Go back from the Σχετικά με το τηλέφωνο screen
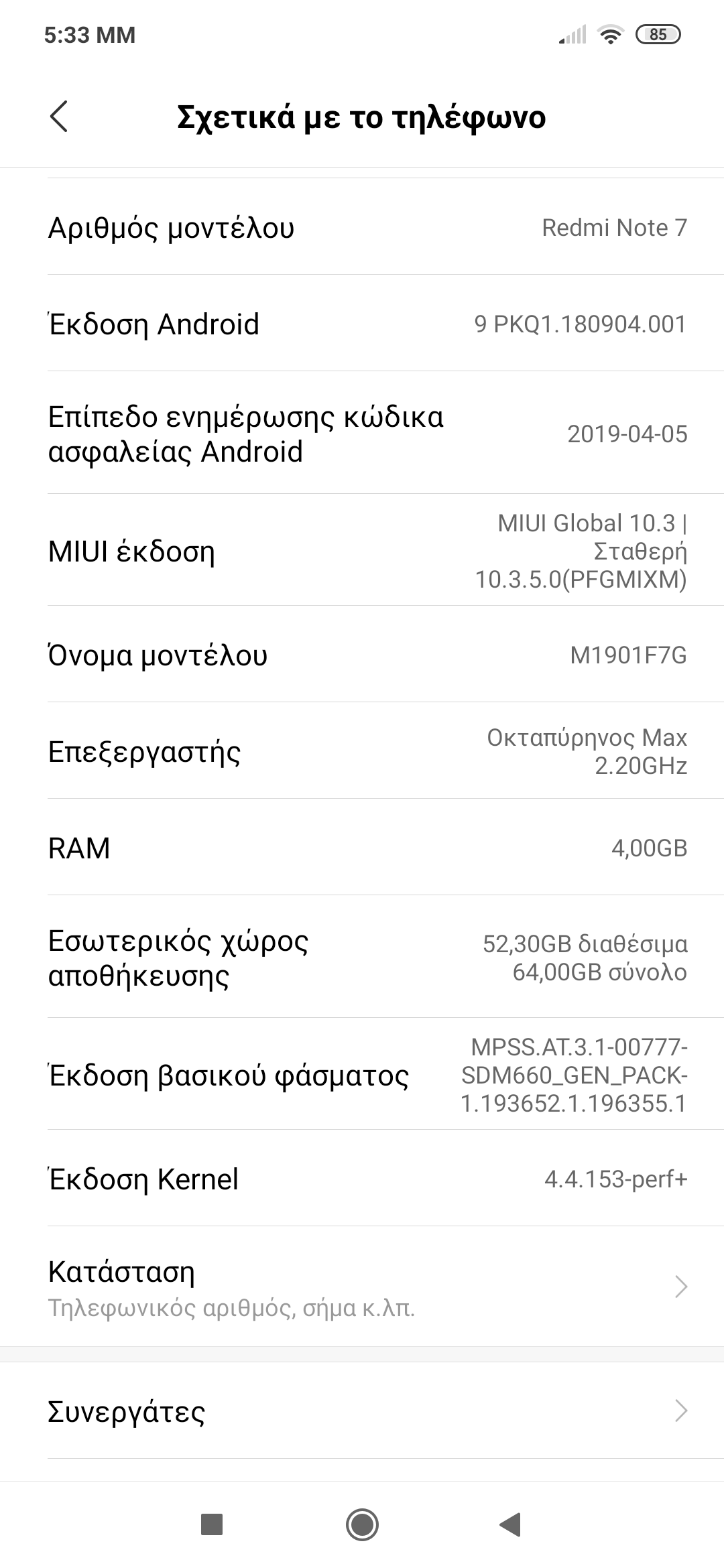 pyautogui.click(x=59, y=117)
